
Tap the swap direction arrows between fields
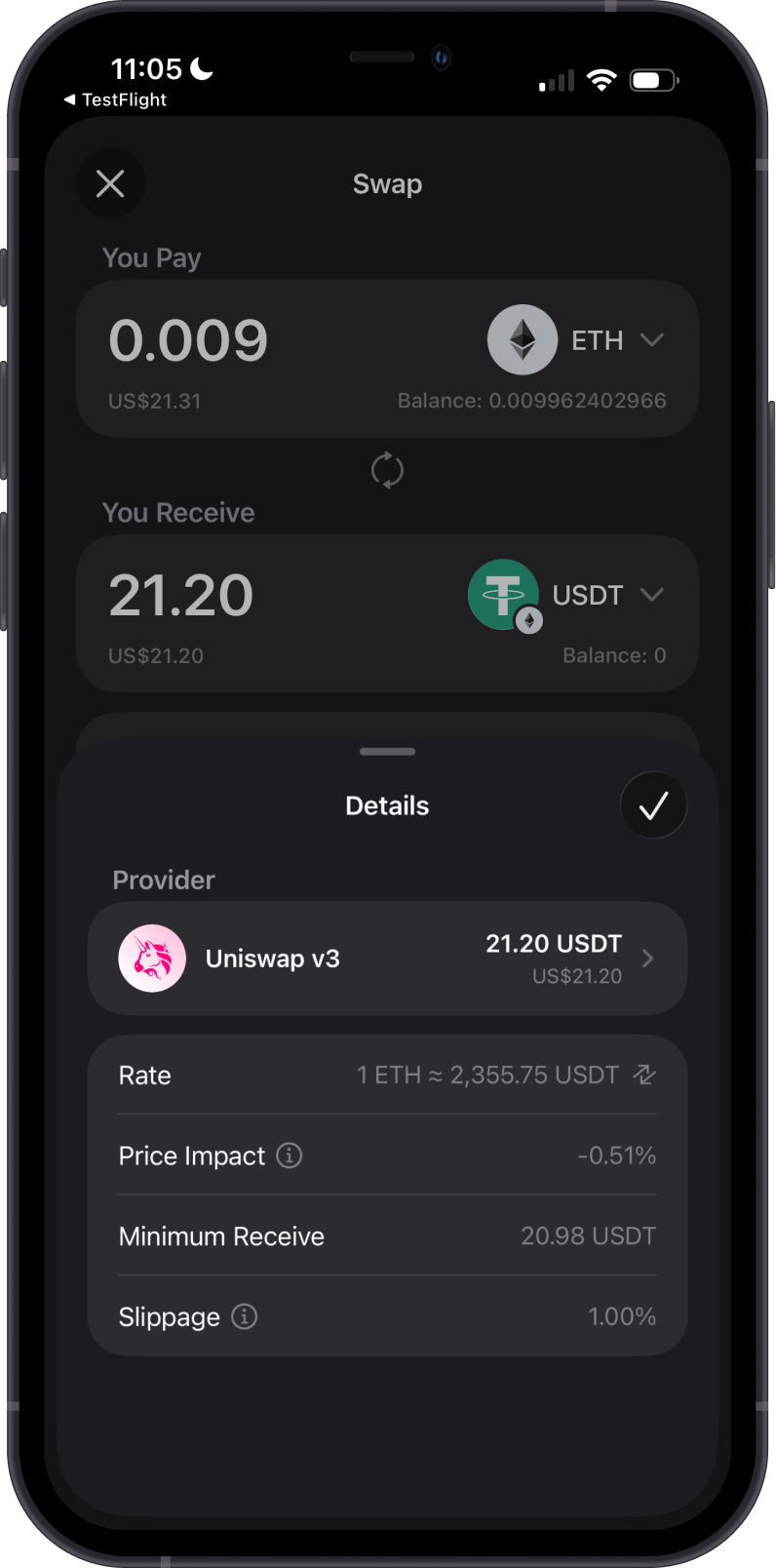click(387, 470)
